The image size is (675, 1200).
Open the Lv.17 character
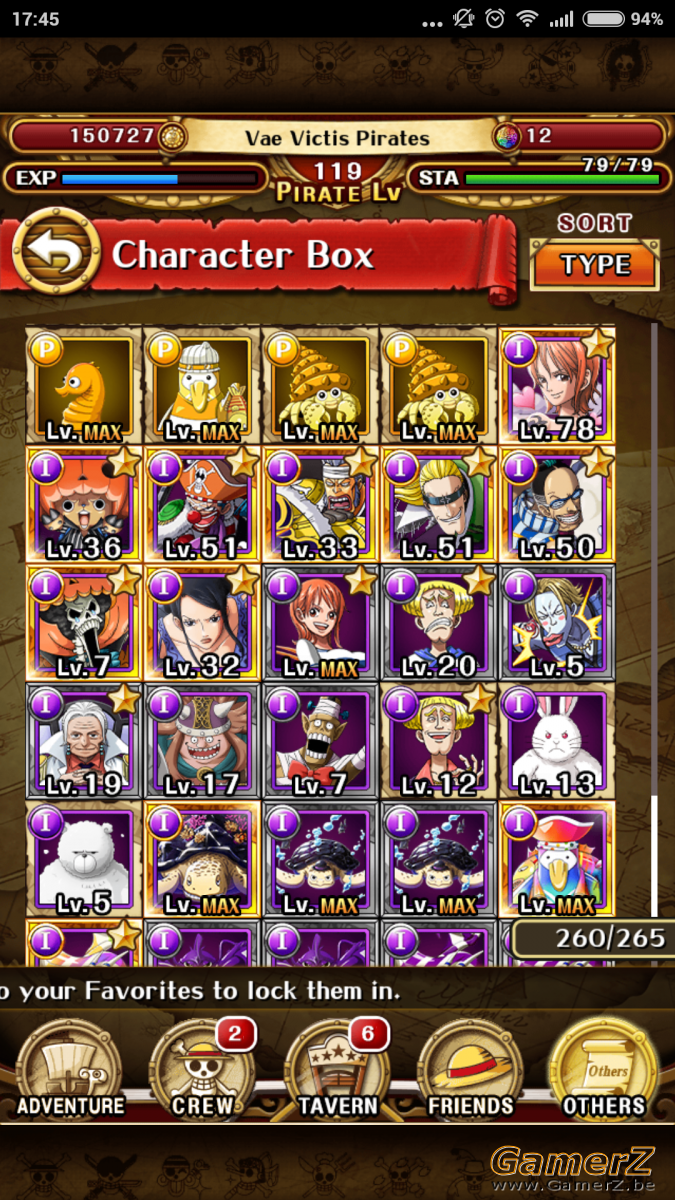202,741
